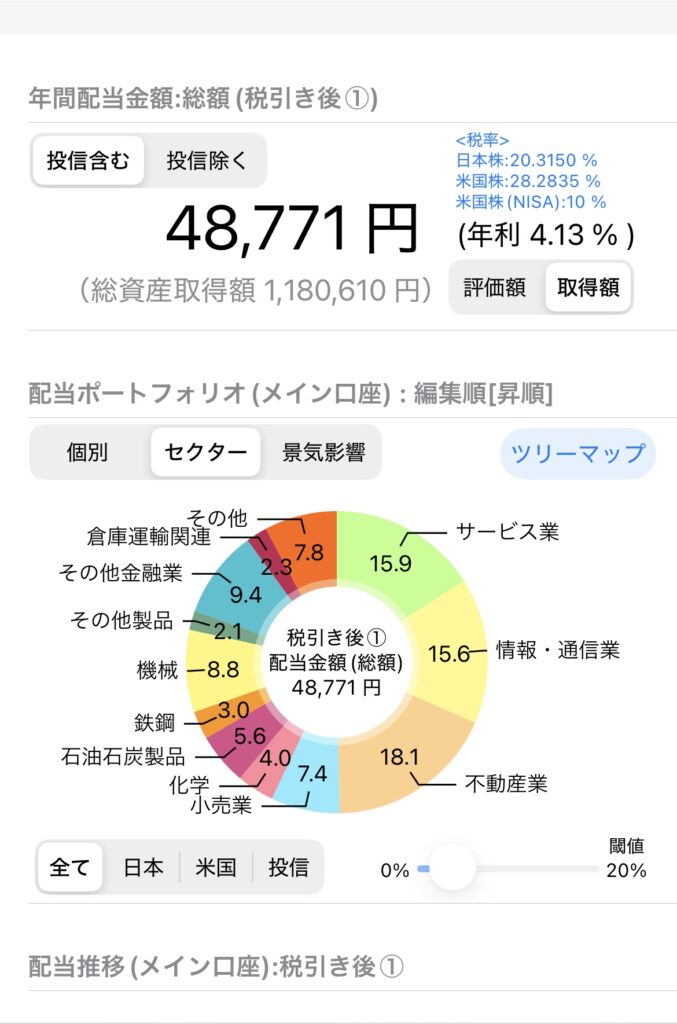Switch to 投信除く view

tap(206, 161)
